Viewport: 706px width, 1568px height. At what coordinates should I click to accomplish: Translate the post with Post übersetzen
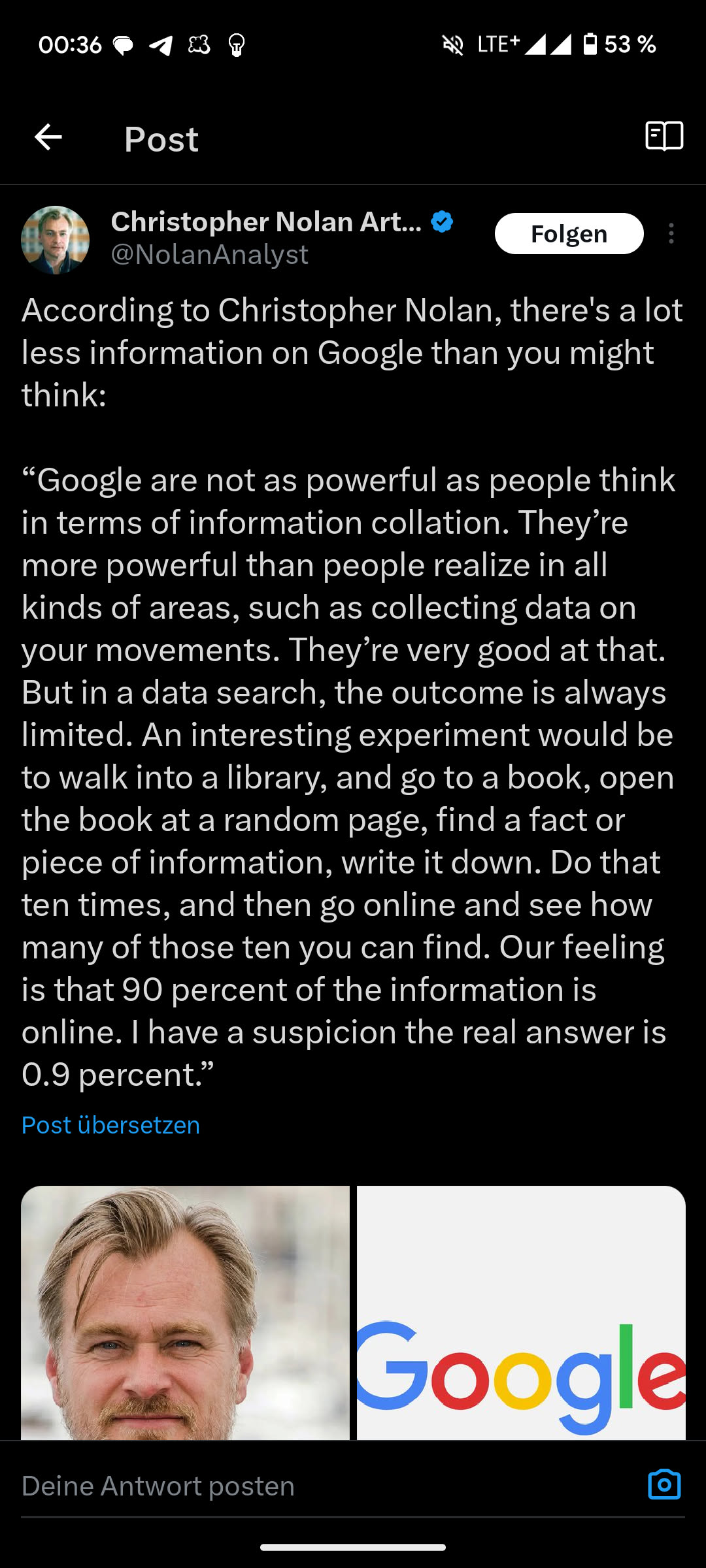pos(110,1125)
